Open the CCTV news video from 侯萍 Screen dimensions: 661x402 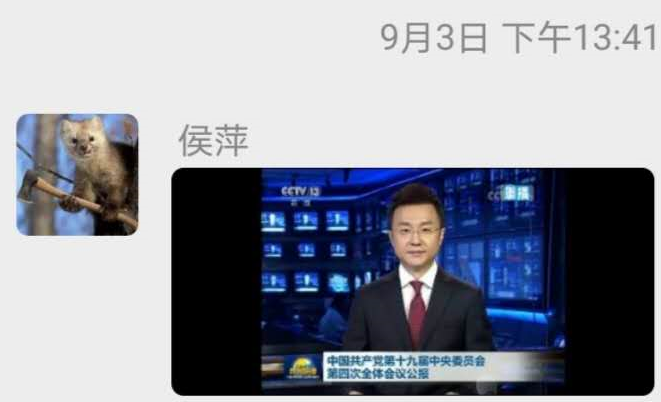coord(412,281)
